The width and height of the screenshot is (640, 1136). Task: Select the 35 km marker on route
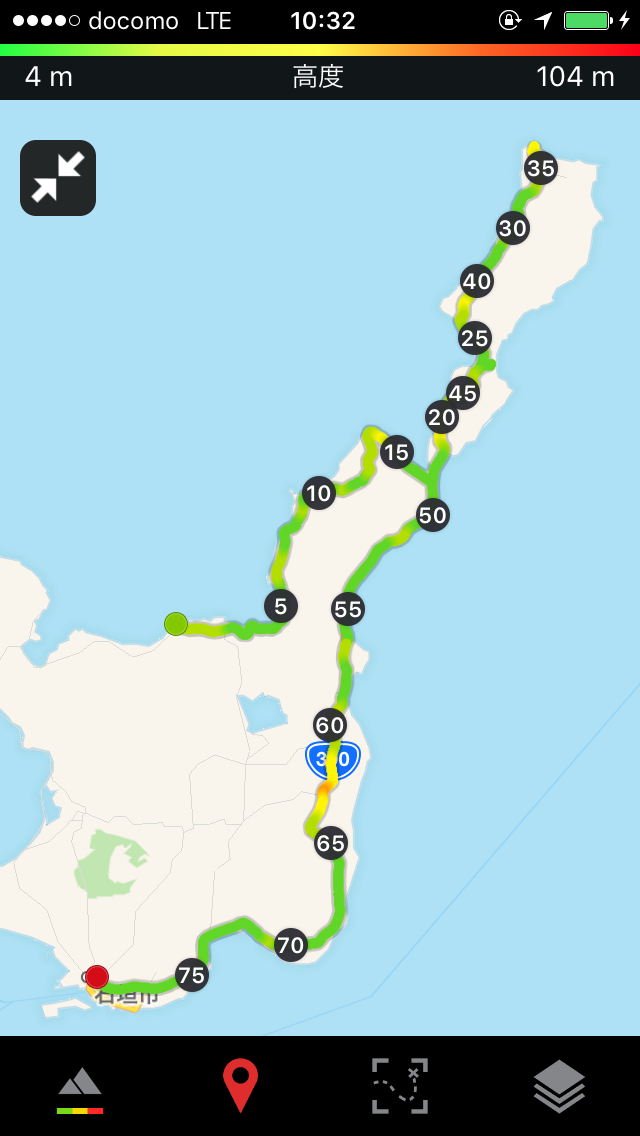click(x=541, y=169)
